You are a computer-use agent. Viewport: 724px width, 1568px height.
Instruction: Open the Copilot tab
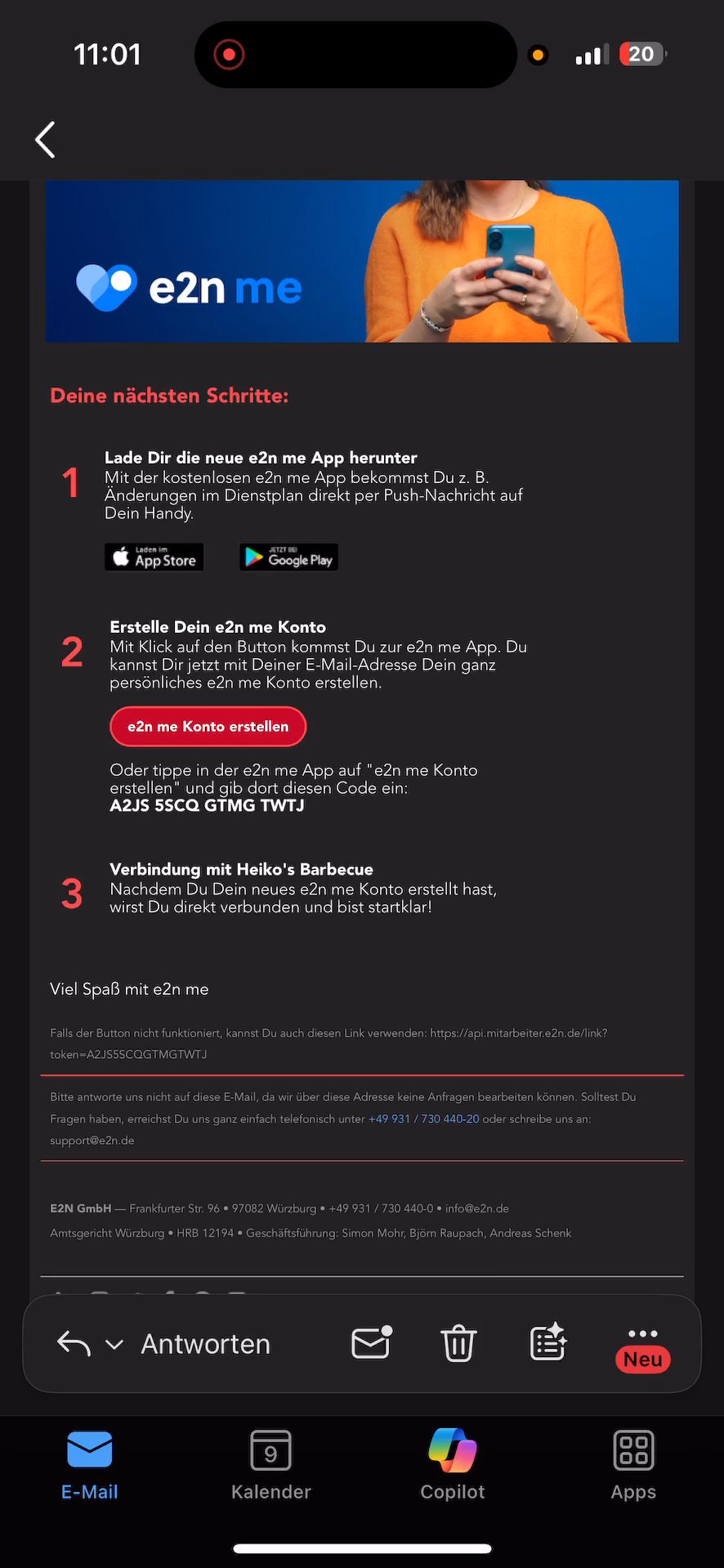pyautogui.click(x=453, y=1465)
